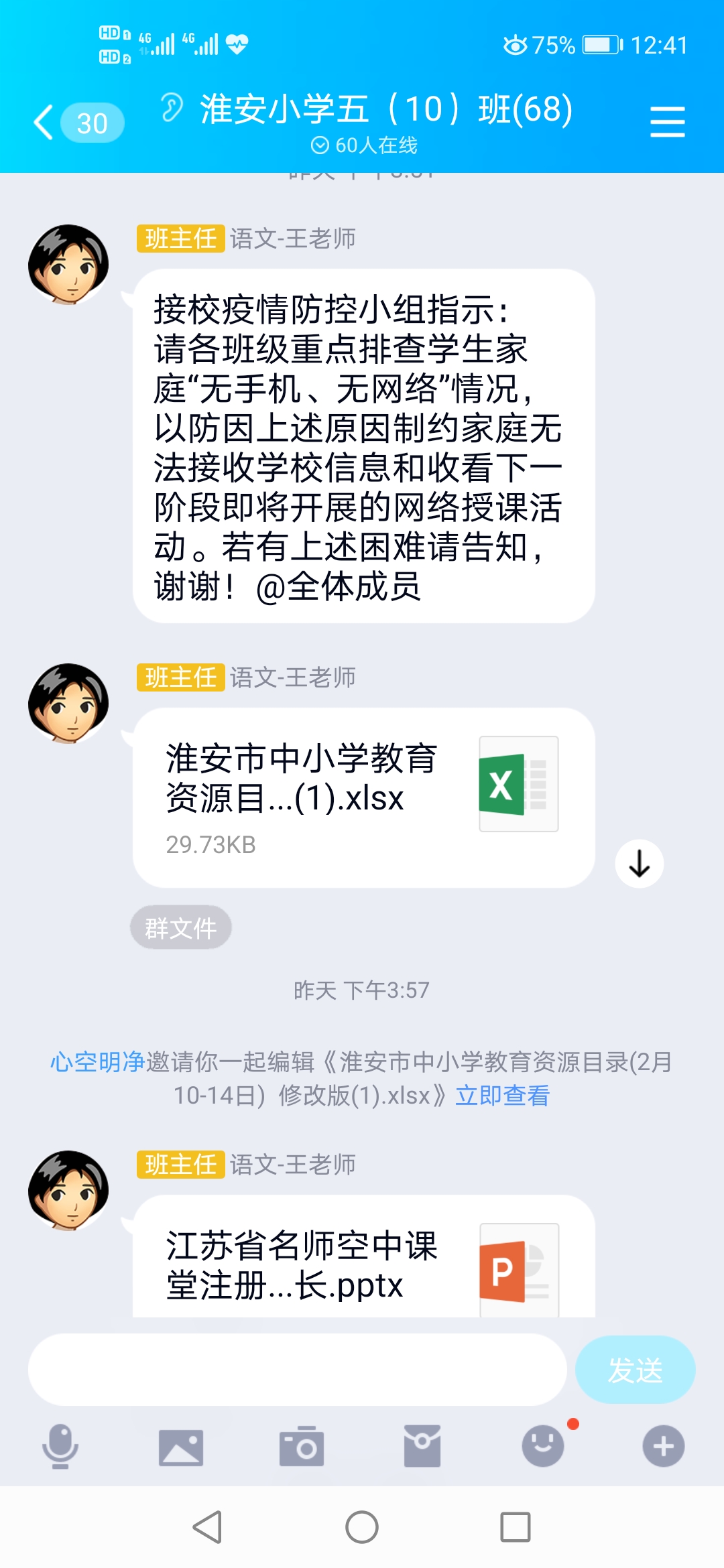Open 心空明净's profile link

point(97,1062)
